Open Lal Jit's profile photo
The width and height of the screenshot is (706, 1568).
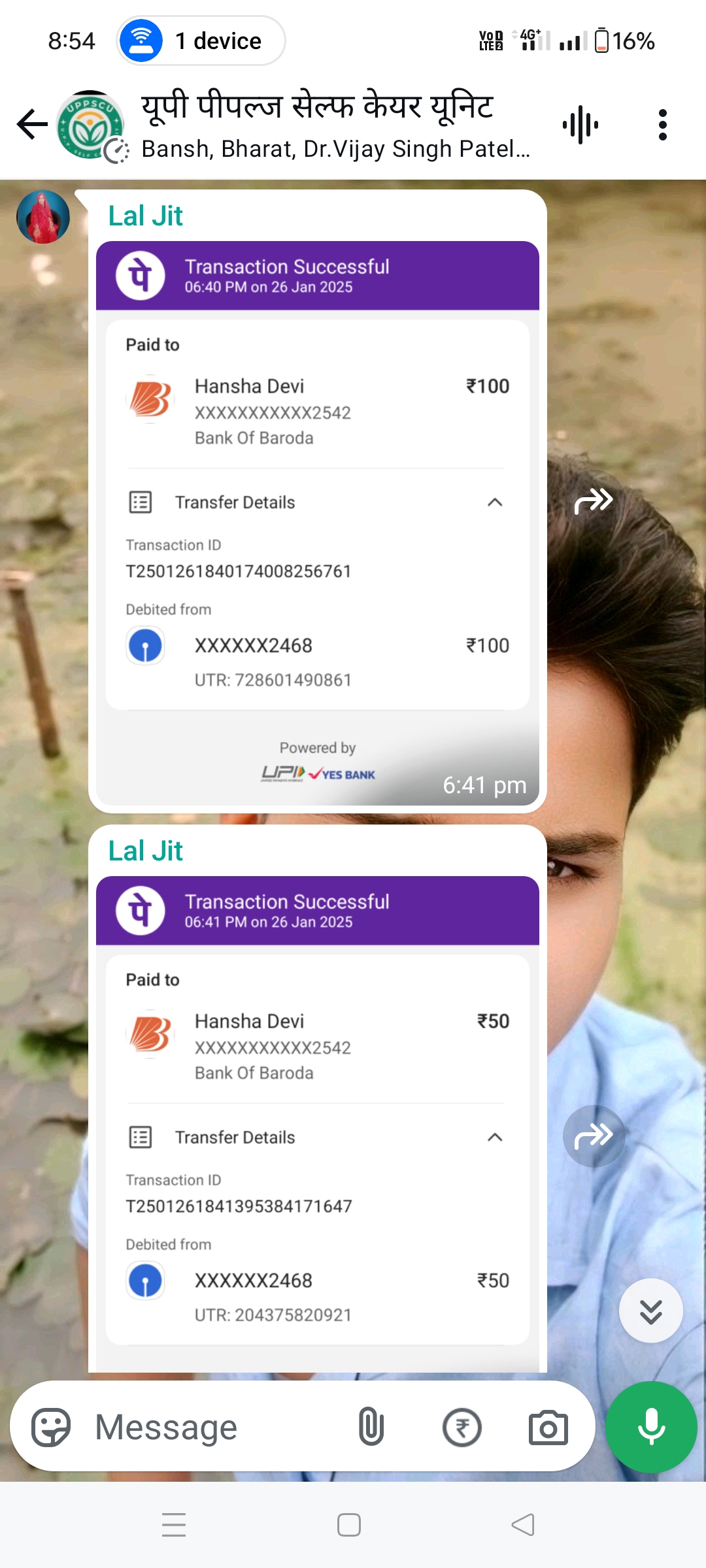click(x=43, y=217)
